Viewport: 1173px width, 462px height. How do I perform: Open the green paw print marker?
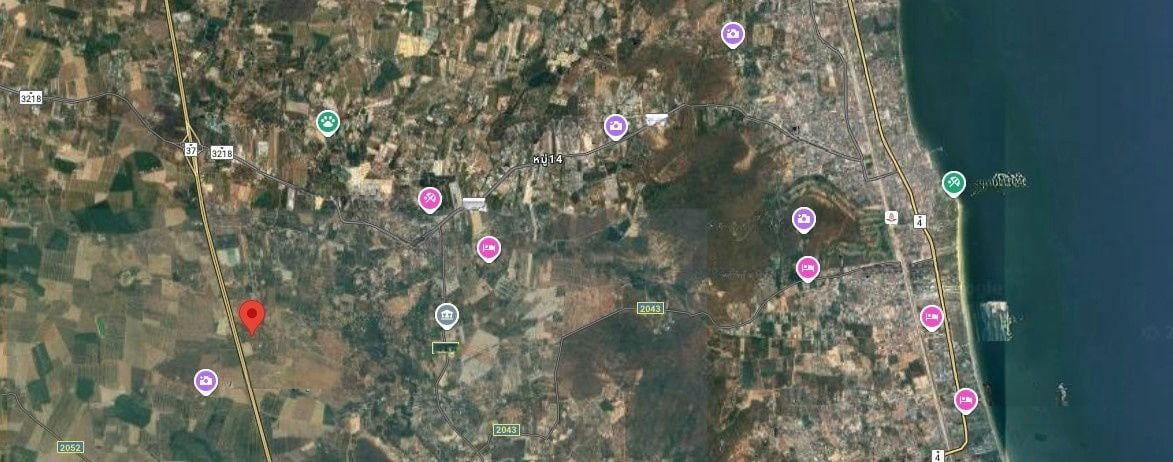pos(328,122)
